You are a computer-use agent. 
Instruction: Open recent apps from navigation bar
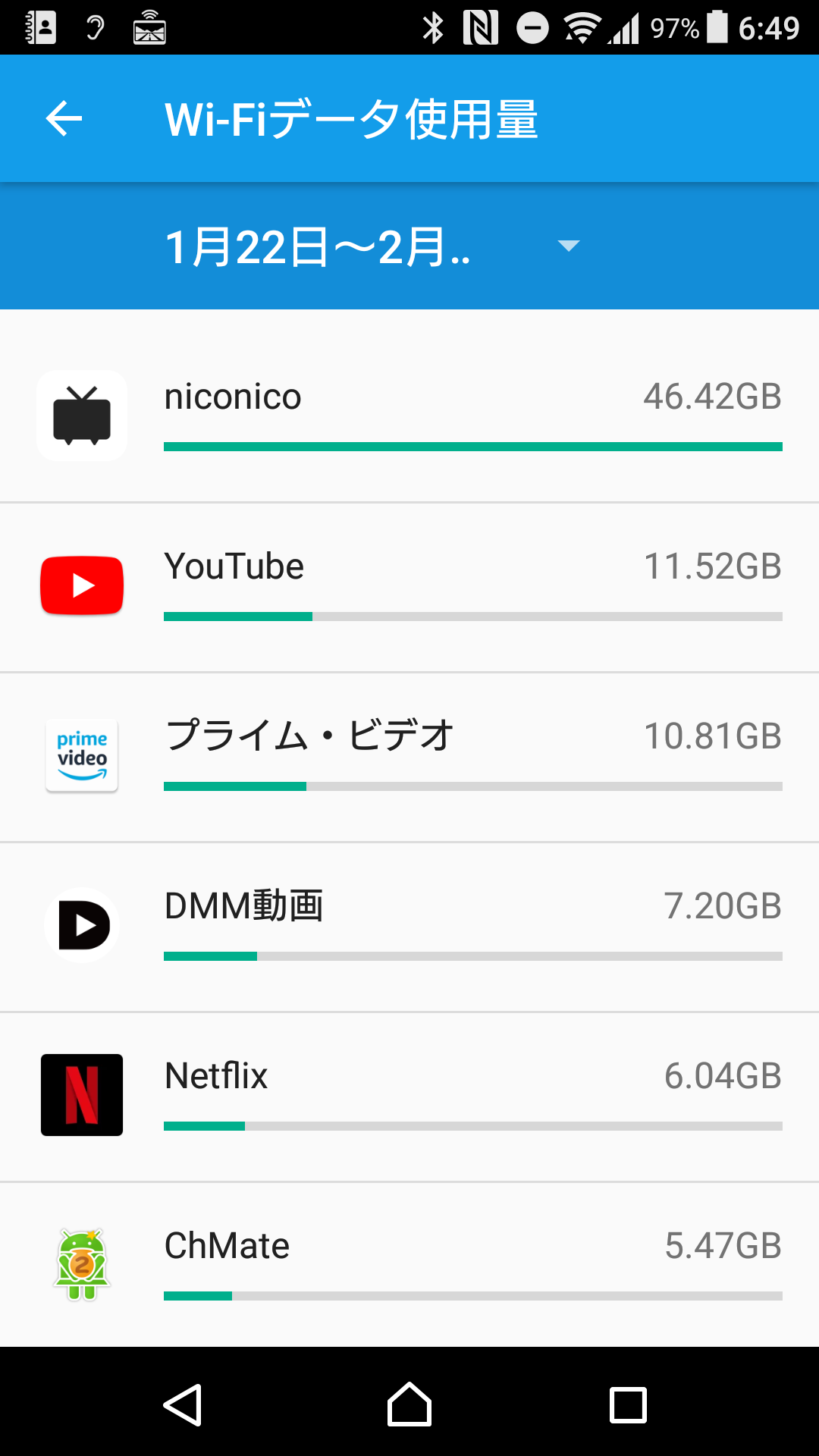(628, 1404)
